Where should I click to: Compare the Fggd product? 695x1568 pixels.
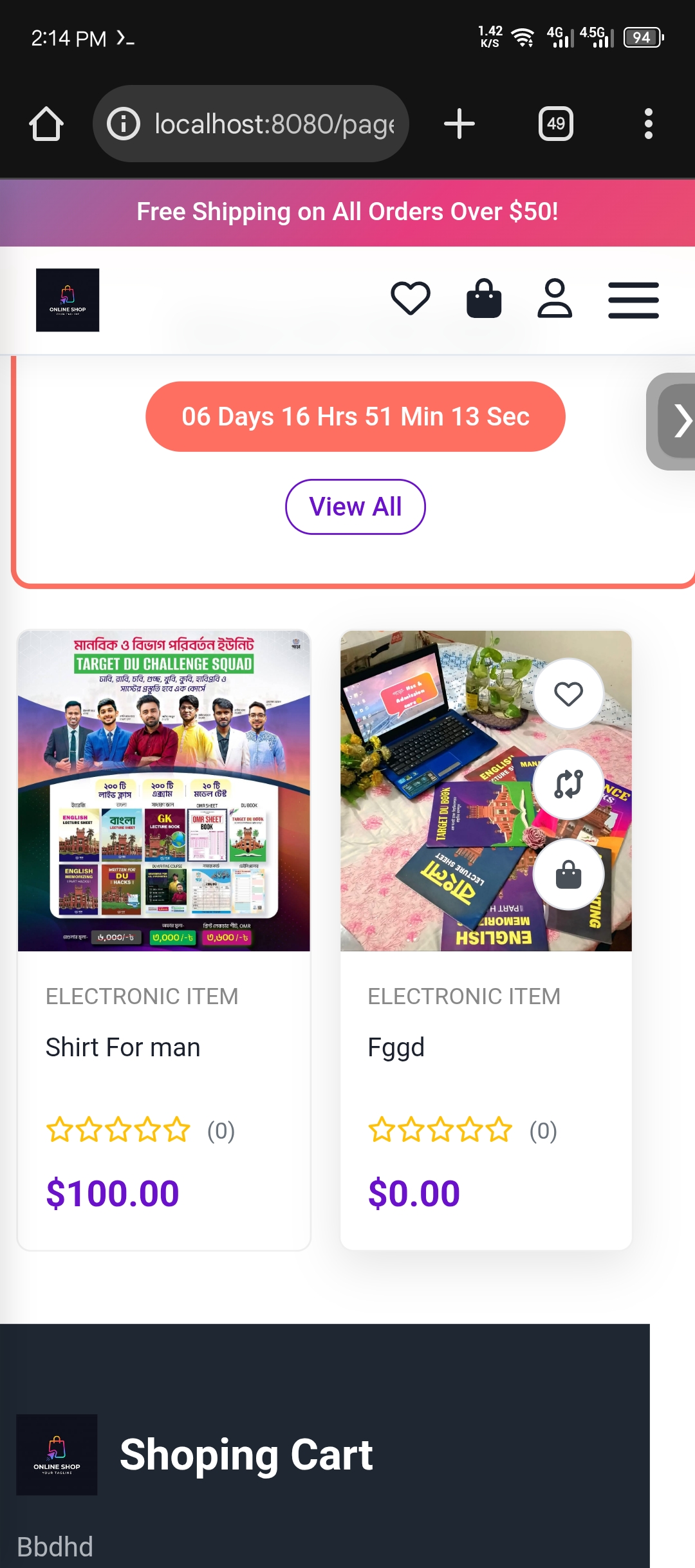(568, 784)
